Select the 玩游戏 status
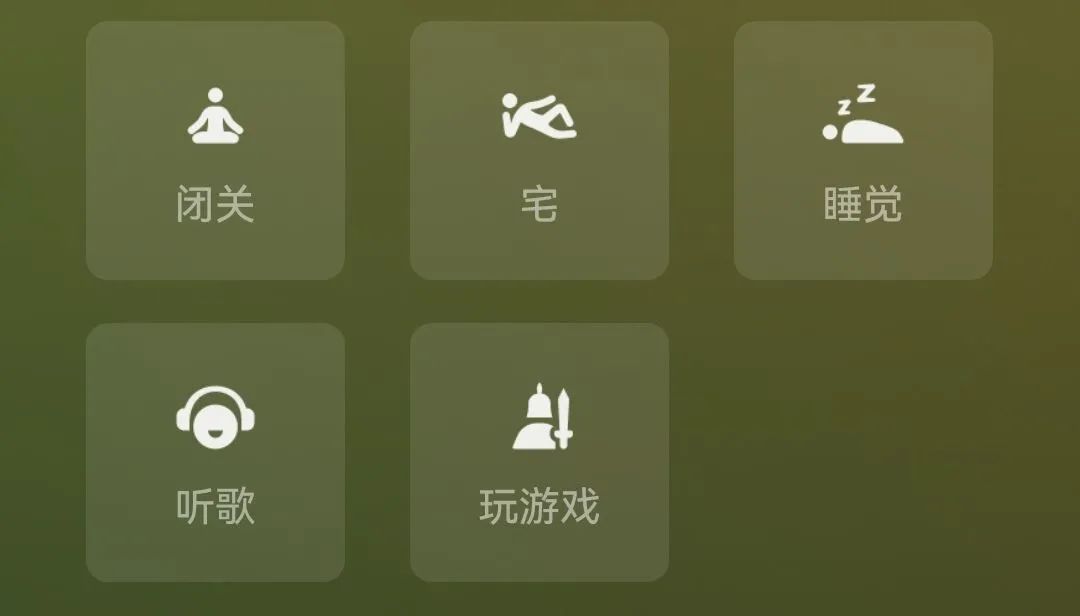The image size is (1080, 616). [539, 452]
